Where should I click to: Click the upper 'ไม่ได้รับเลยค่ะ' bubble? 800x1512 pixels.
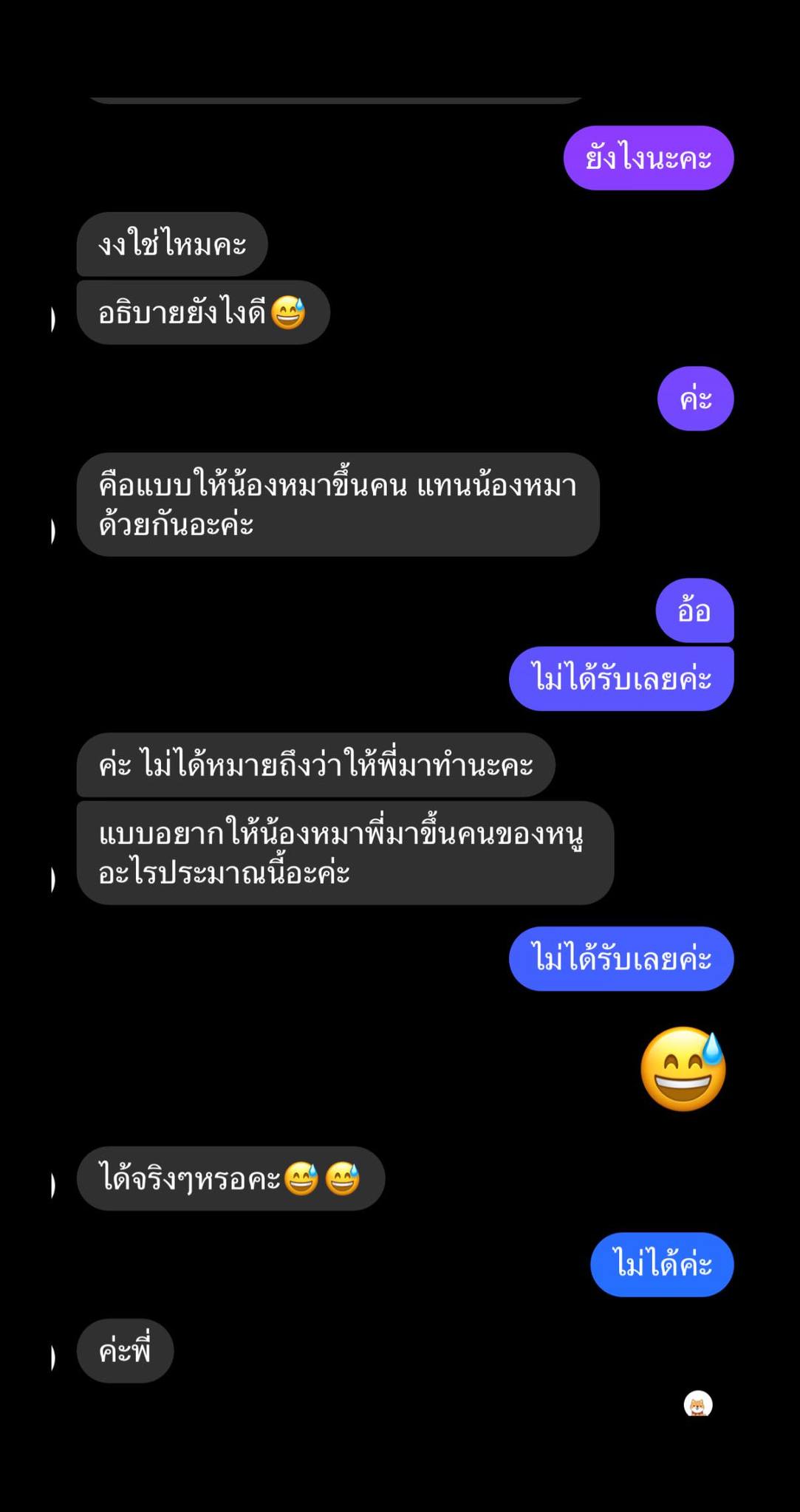coord(620,676)
